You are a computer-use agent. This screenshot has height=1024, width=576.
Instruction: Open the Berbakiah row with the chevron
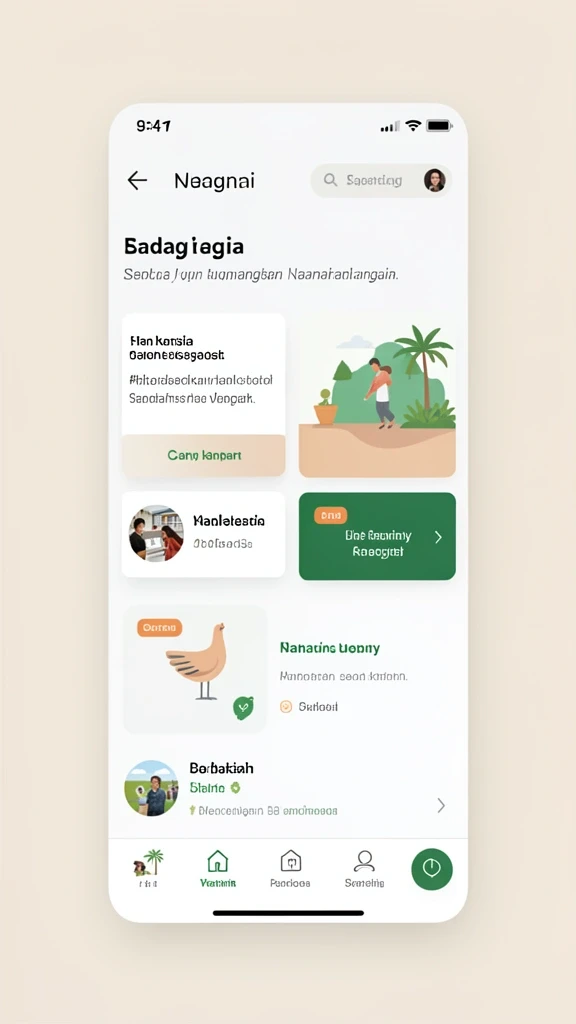[x=285, y=788]
